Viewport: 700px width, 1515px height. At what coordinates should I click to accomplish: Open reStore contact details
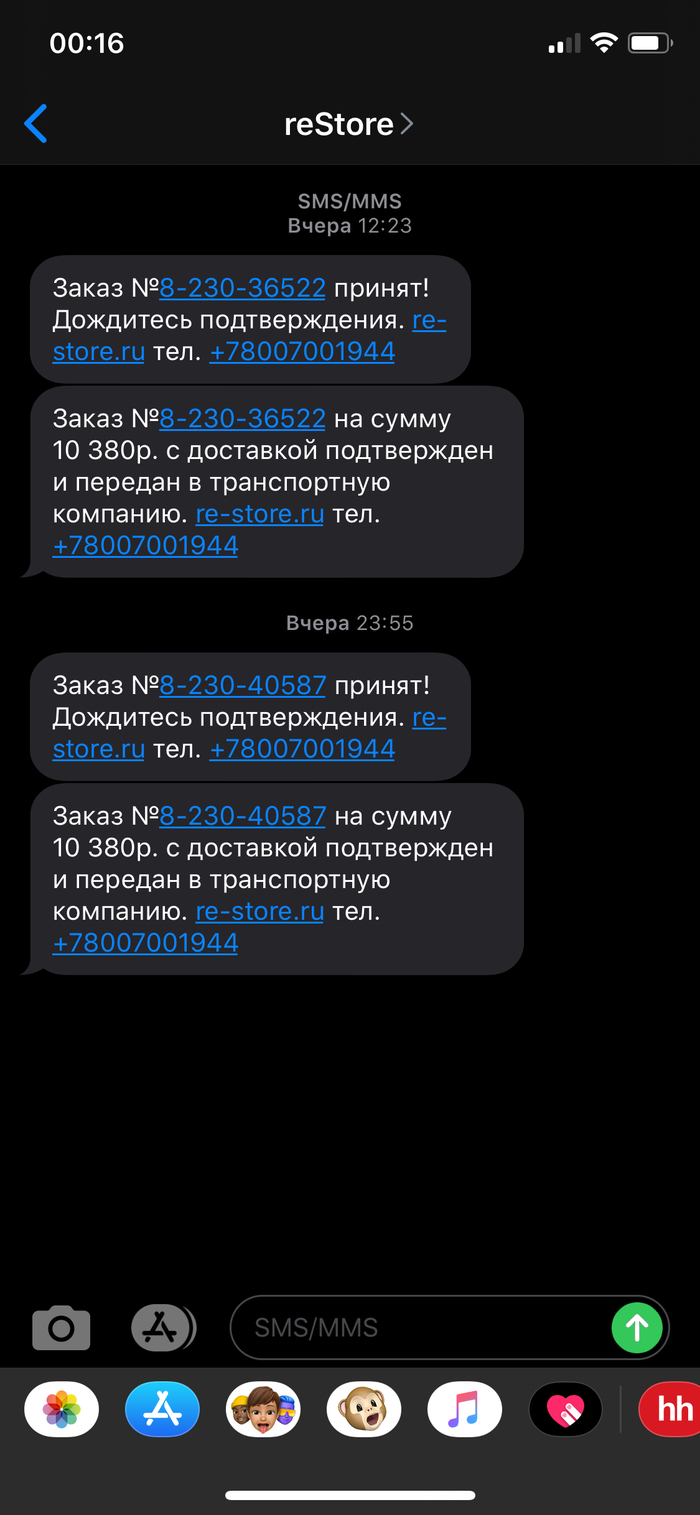348,124
